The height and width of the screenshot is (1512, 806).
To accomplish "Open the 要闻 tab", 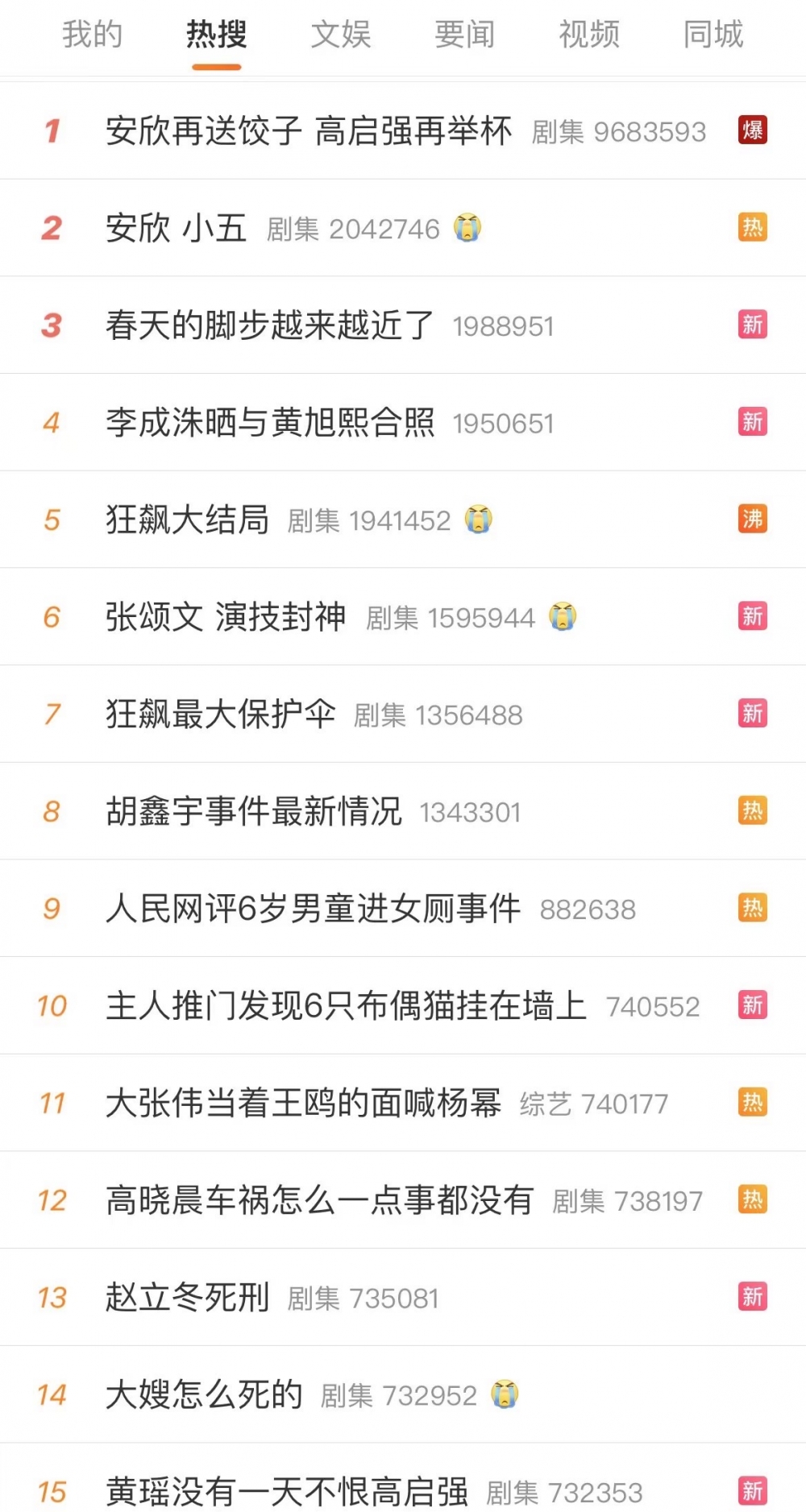I will [465, 35].
